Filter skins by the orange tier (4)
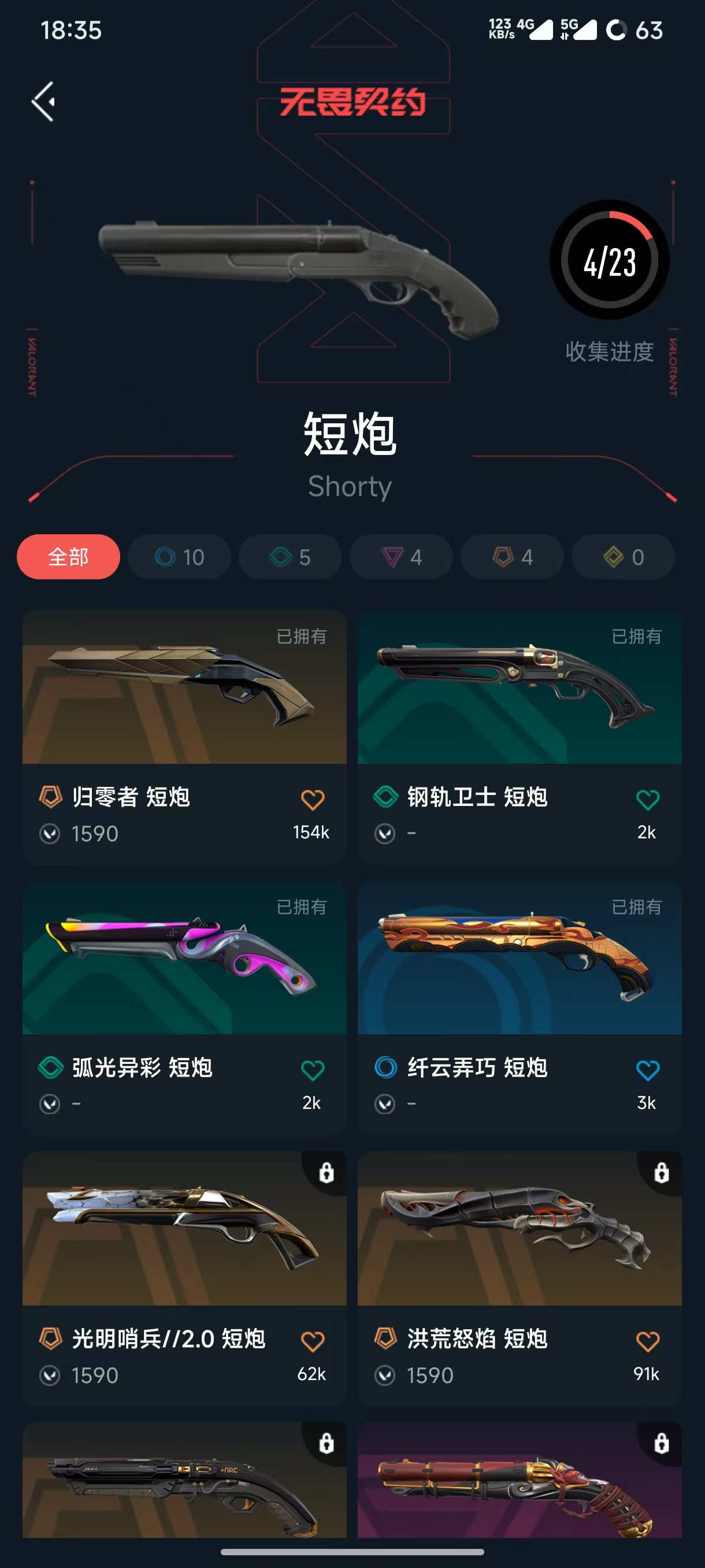705x1568 pixels. click(512, 556)
